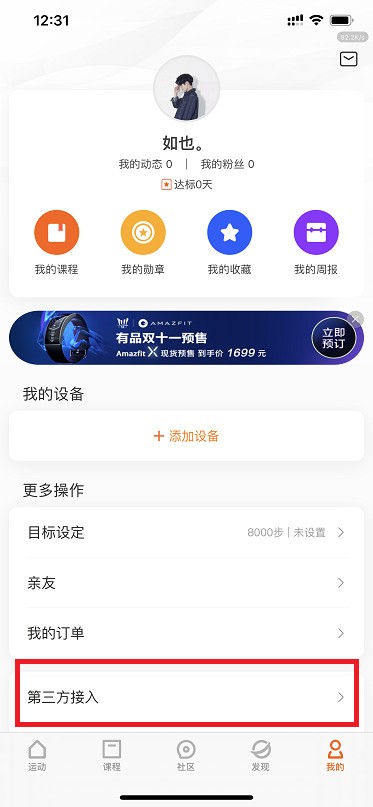Dismiss the Amazfit banner
The image size is (373, 807).
point(356,319)
